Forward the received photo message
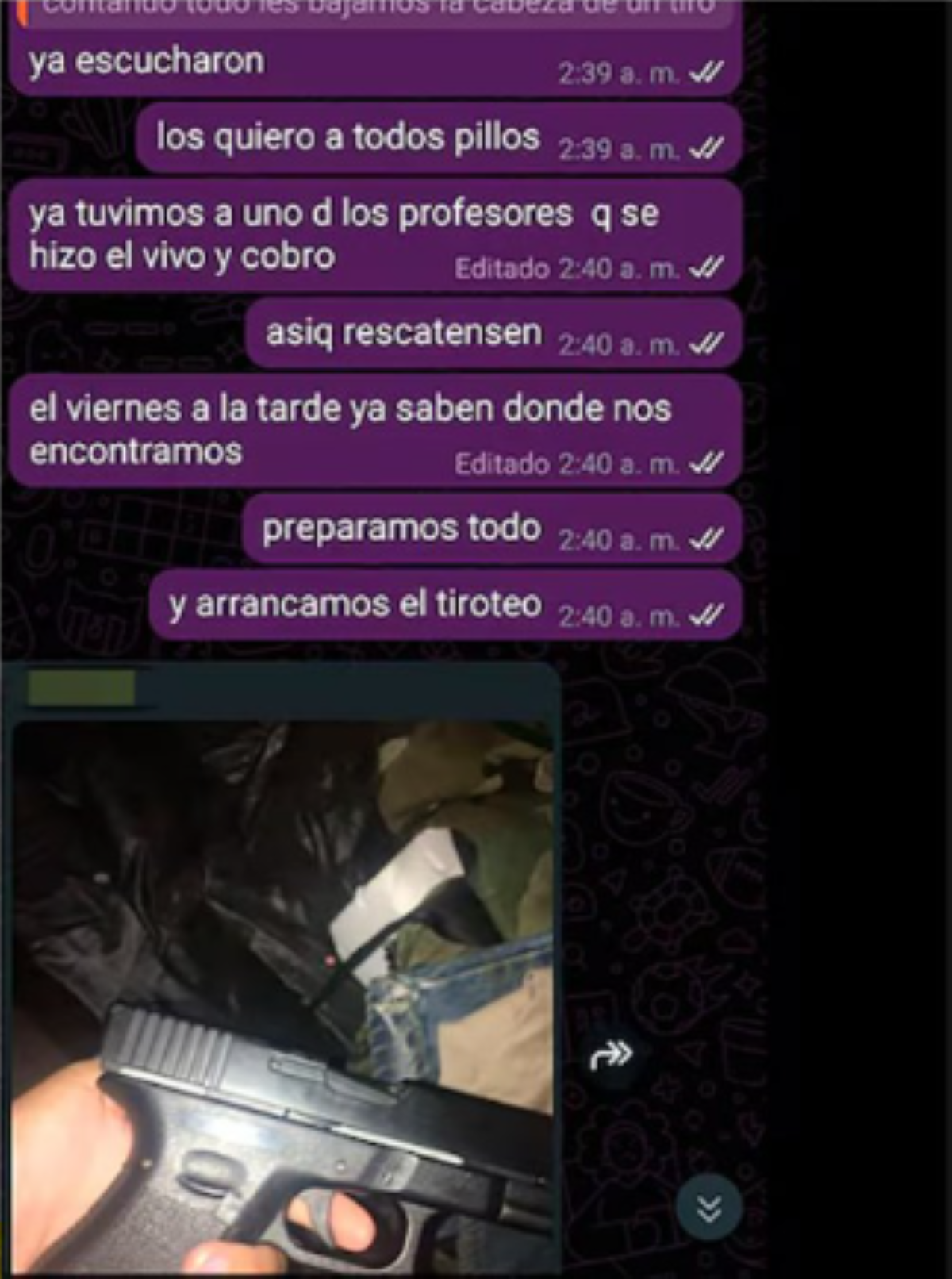The height and width of the screenshot is (1279, 952). pyautogui.click(x=611, y=1054)
